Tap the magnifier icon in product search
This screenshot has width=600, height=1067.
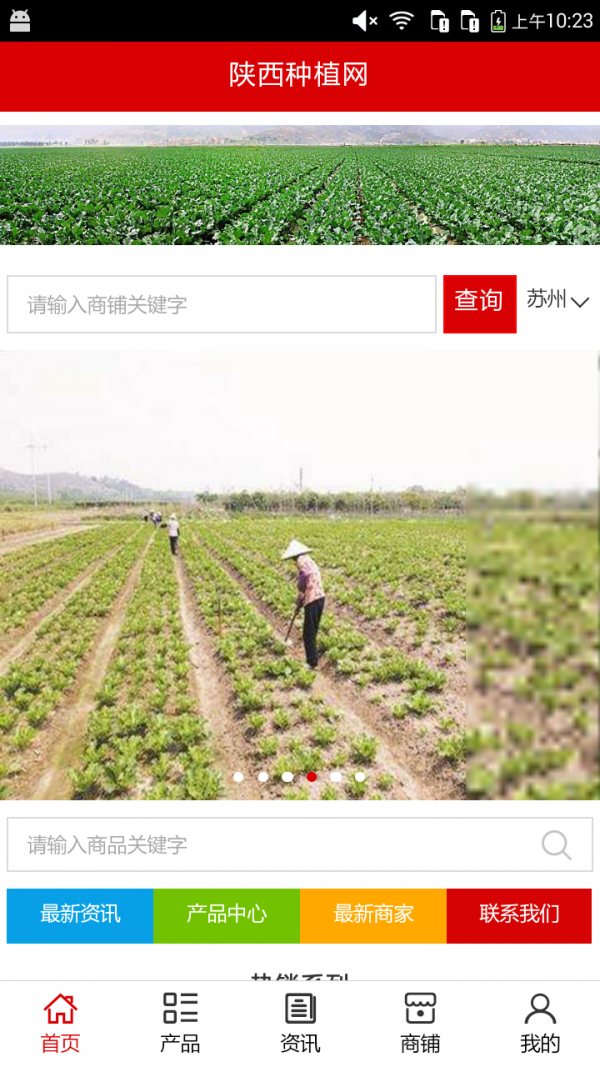click(556, 845)
